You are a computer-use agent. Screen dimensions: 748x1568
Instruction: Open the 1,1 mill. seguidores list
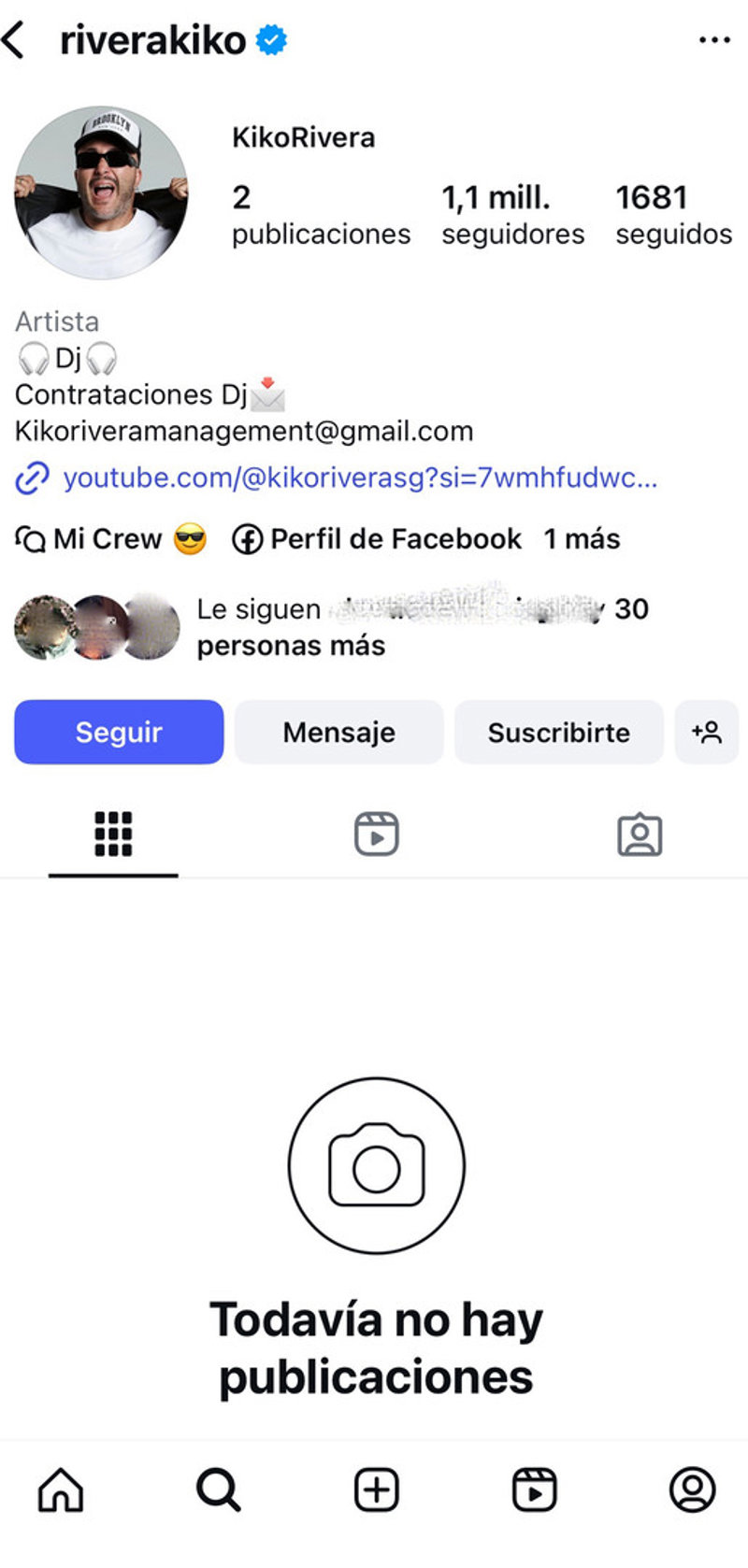(512, 215)
